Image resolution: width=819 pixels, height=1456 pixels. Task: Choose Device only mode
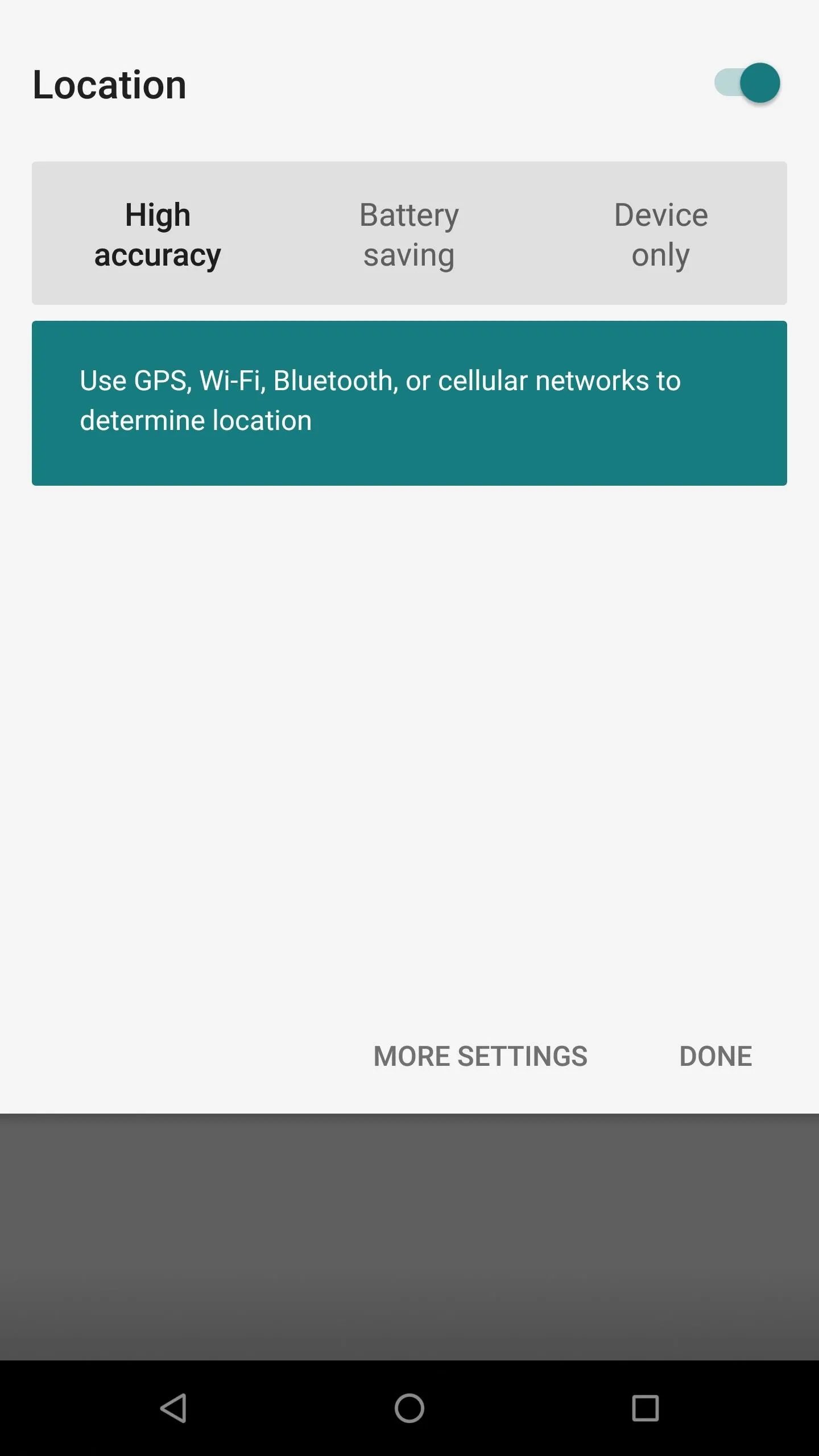point(660,234)
